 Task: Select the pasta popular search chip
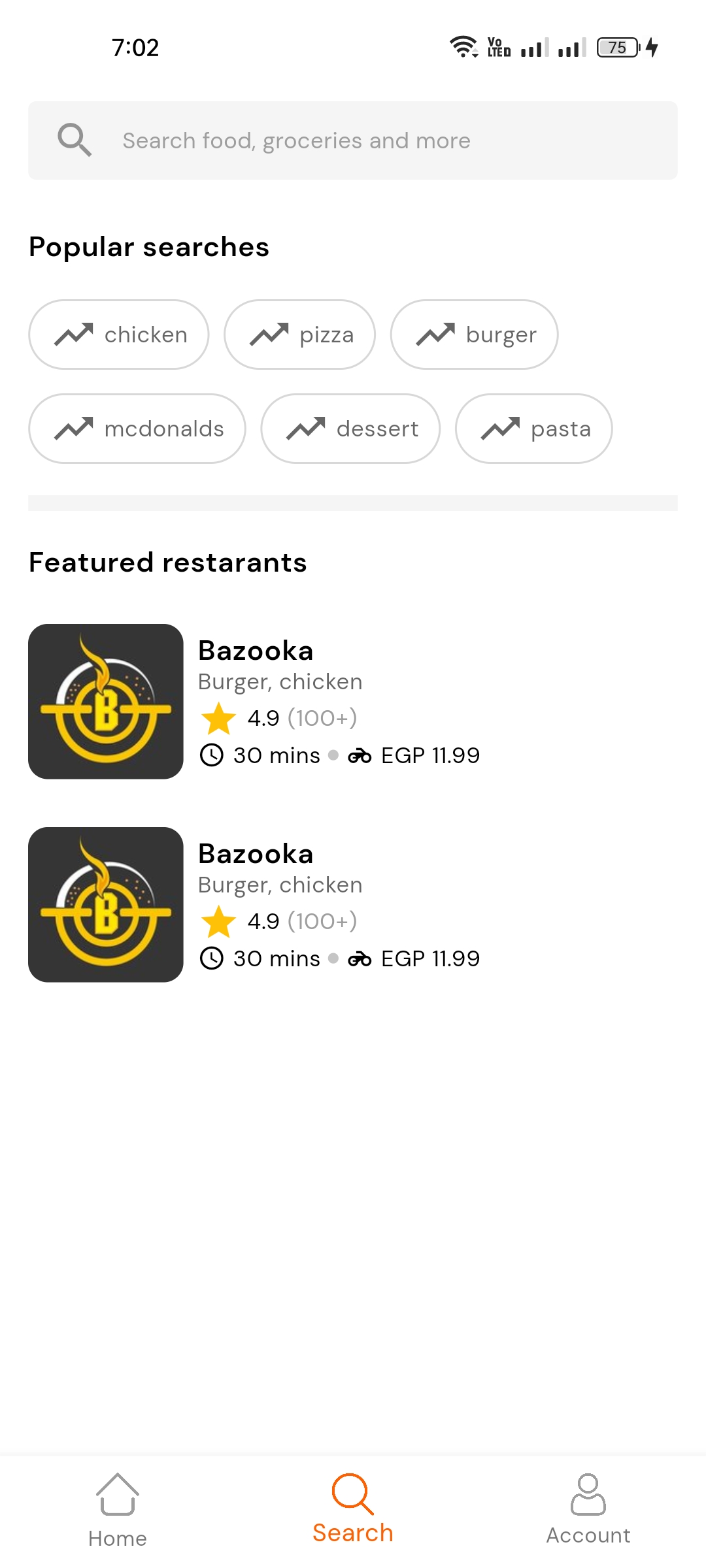click(533, 429)
